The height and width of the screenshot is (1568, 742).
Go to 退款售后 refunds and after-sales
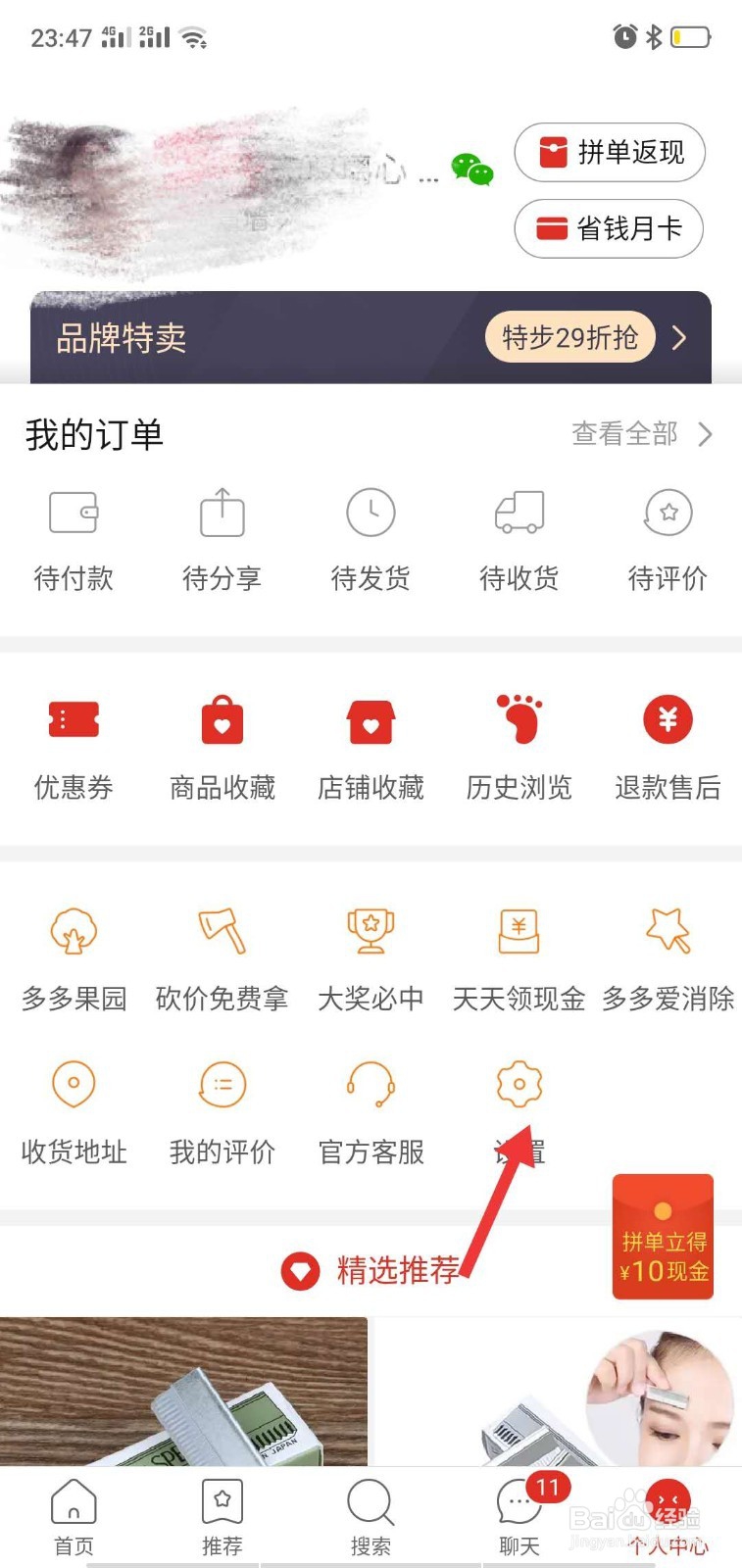pos(668,747)
